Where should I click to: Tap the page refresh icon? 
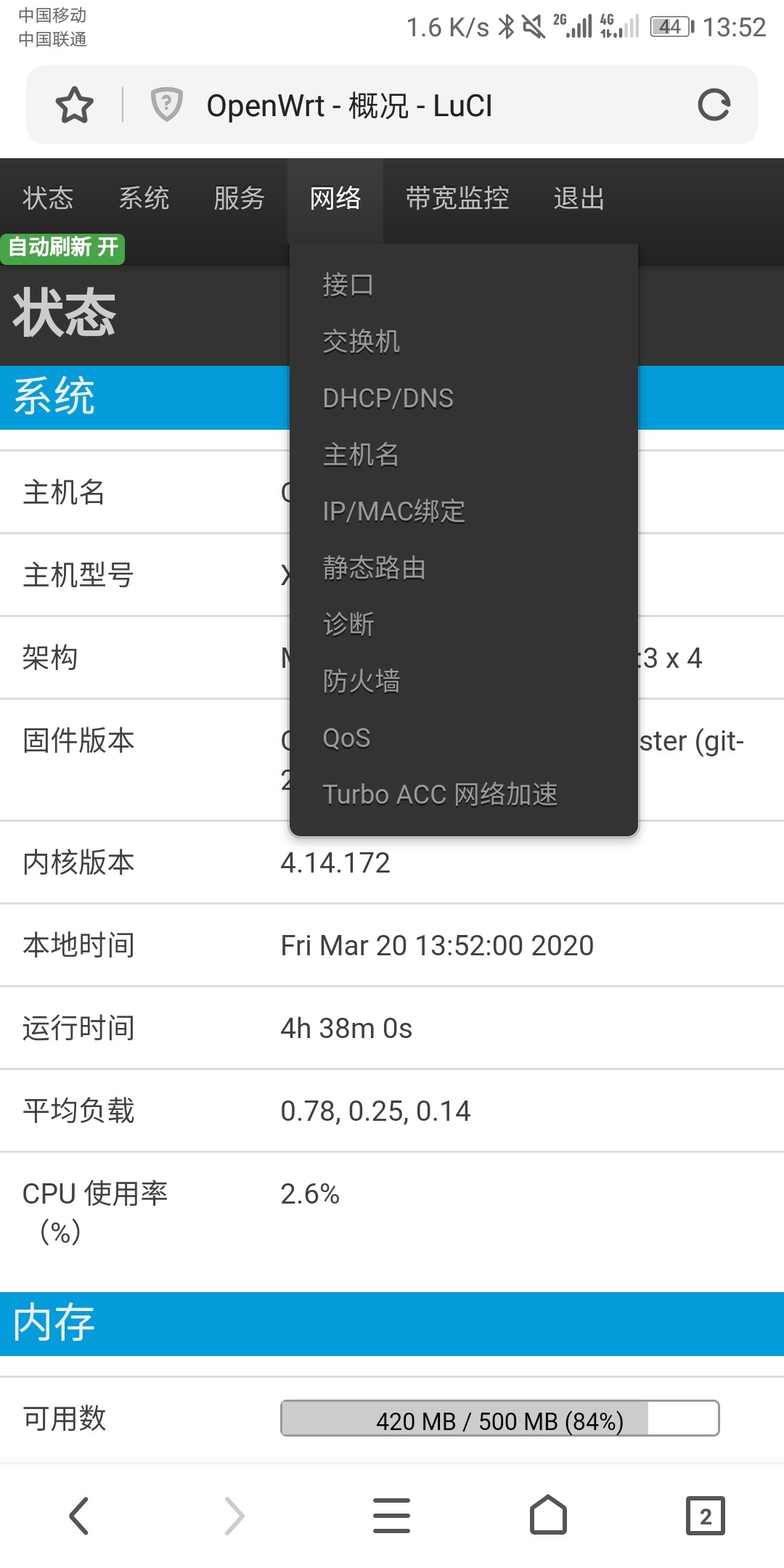coord(716,105)
